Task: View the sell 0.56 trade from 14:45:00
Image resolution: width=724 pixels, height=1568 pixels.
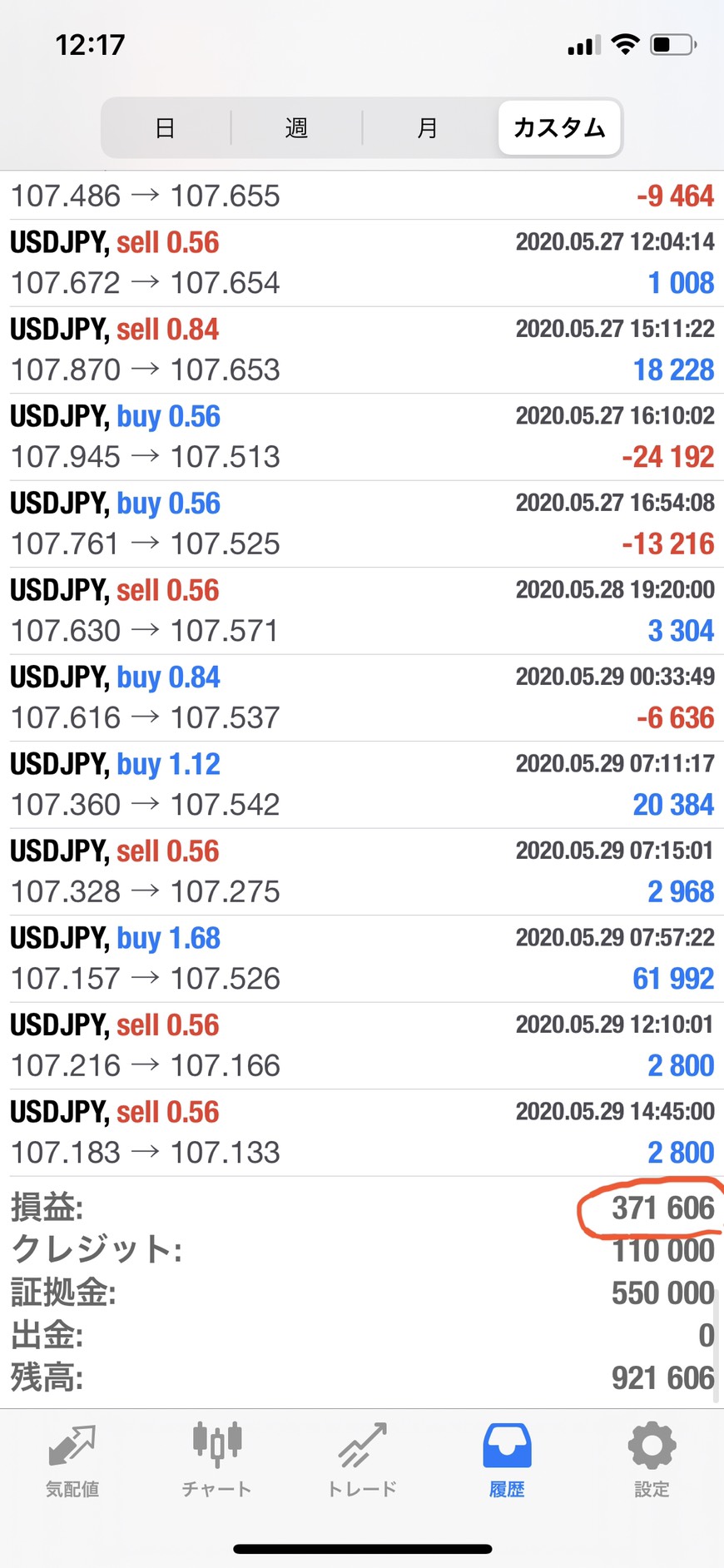Action: pos(362,1133)
